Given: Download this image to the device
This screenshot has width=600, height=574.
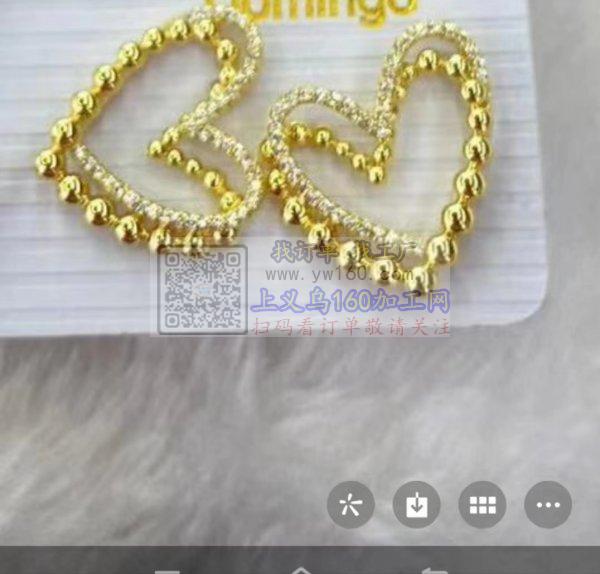Looking at the screenshot, I should point(416,505).
